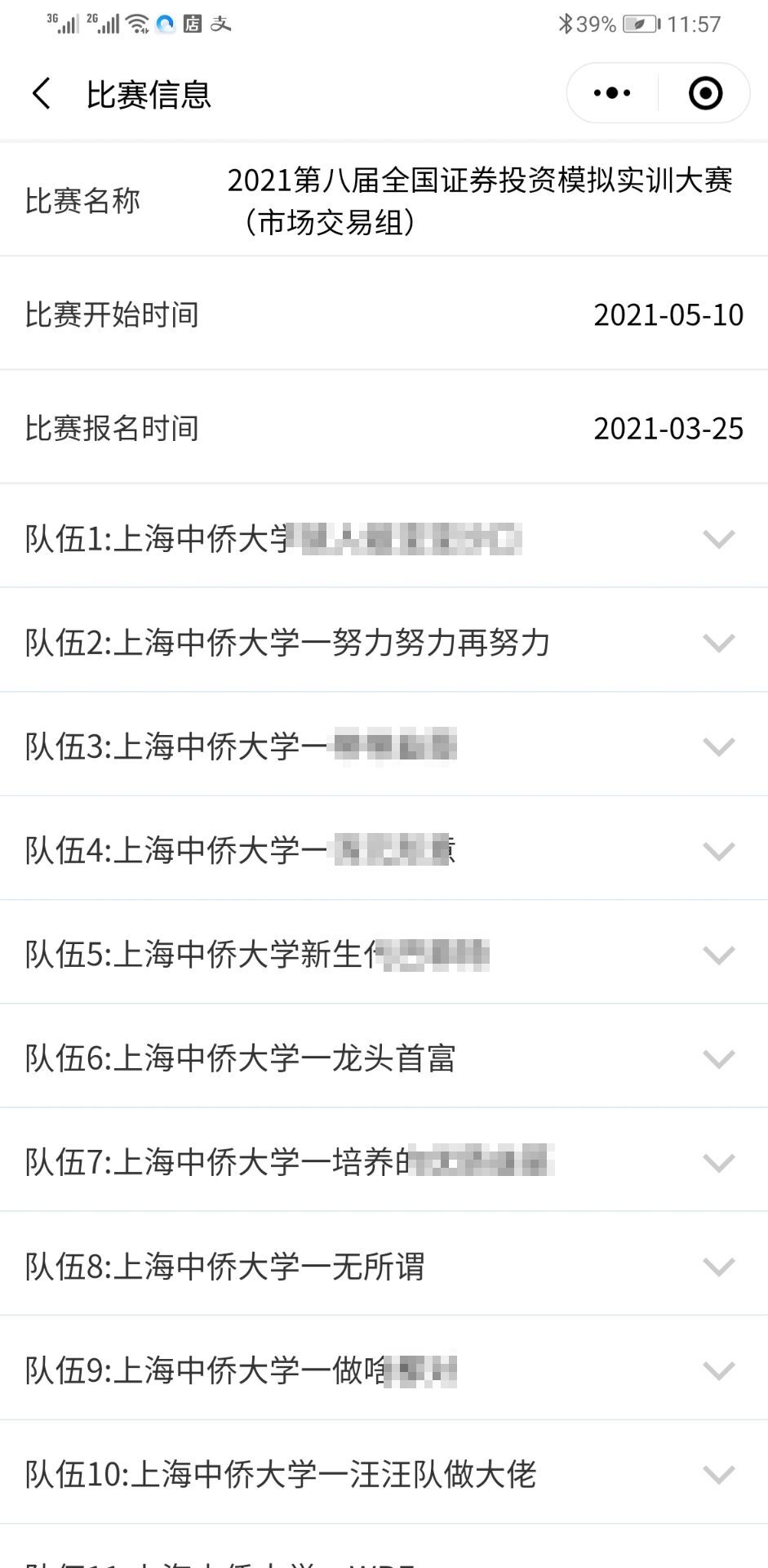Expand 队伍10 汪汪队做大佬

coord(718,1475)
